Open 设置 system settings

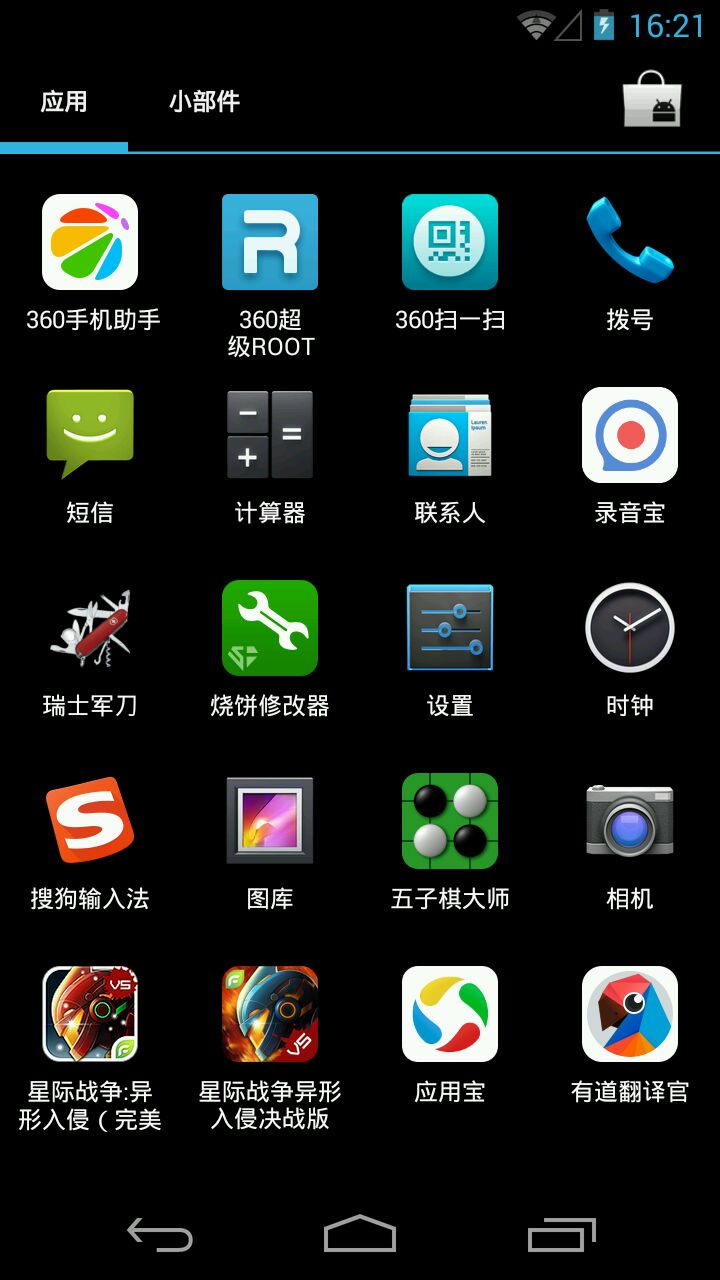(x=450, y=628)
